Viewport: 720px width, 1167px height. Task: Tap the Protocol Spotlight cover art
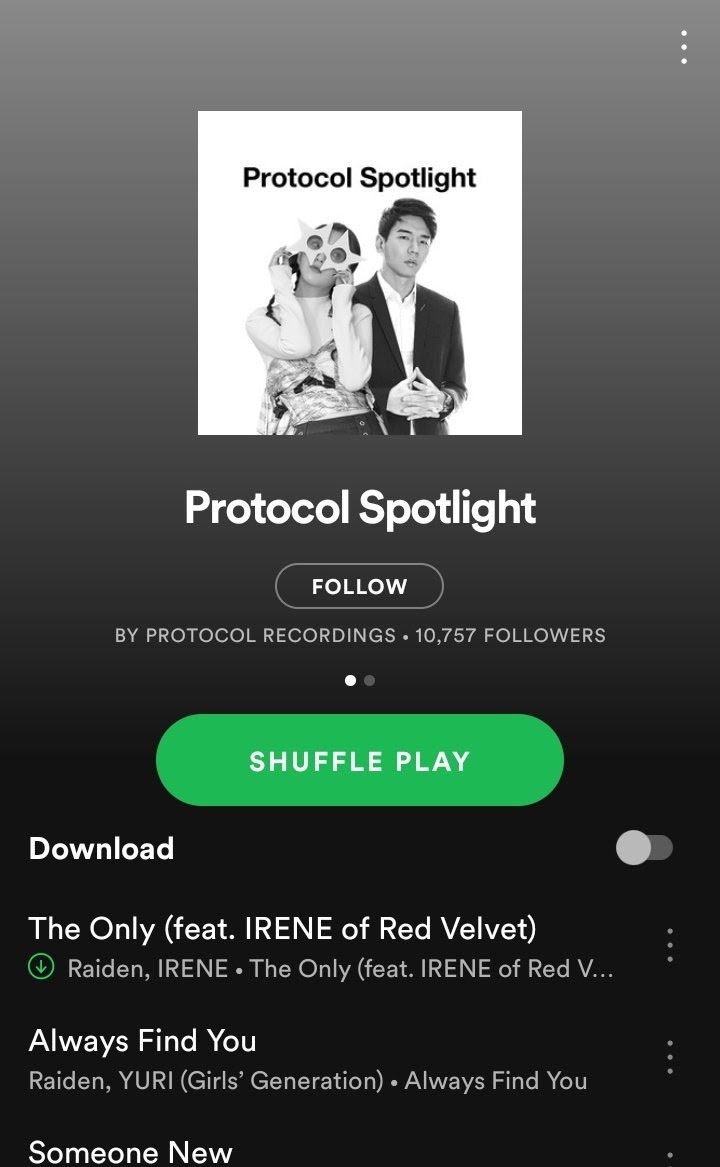click(359, 273)
